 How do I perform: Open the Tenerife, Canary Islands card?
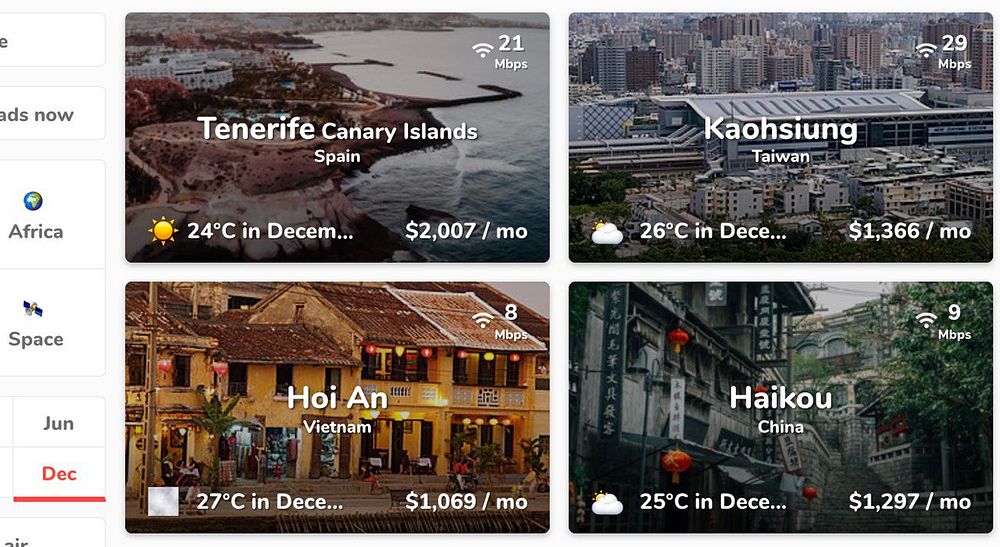click(337, 137)
